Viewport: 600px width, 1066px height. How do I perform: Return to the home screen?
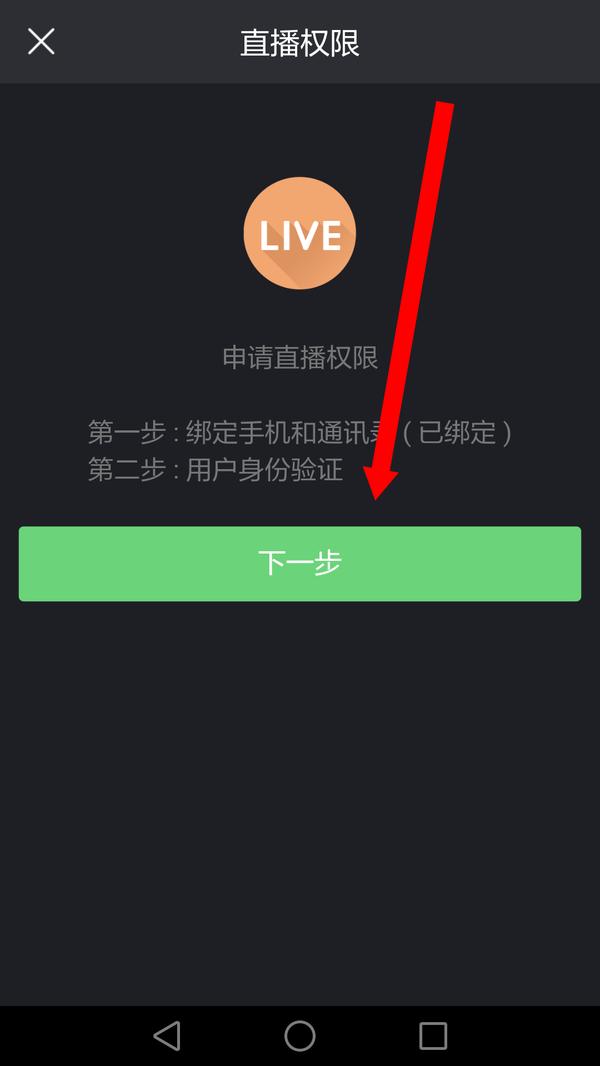pos(300,1035)
